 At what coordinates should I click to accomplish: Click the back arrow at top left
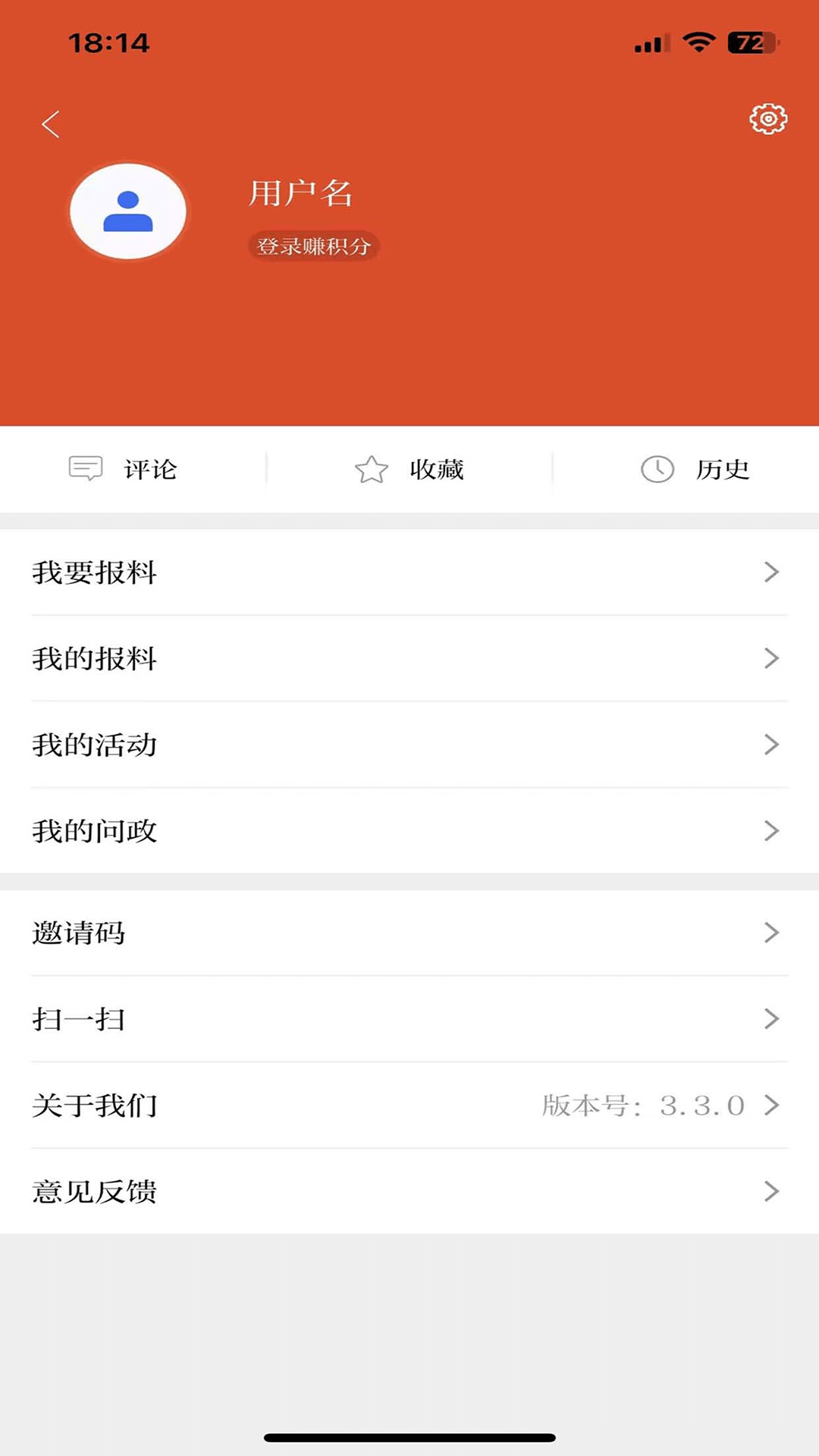coord(50,124)
